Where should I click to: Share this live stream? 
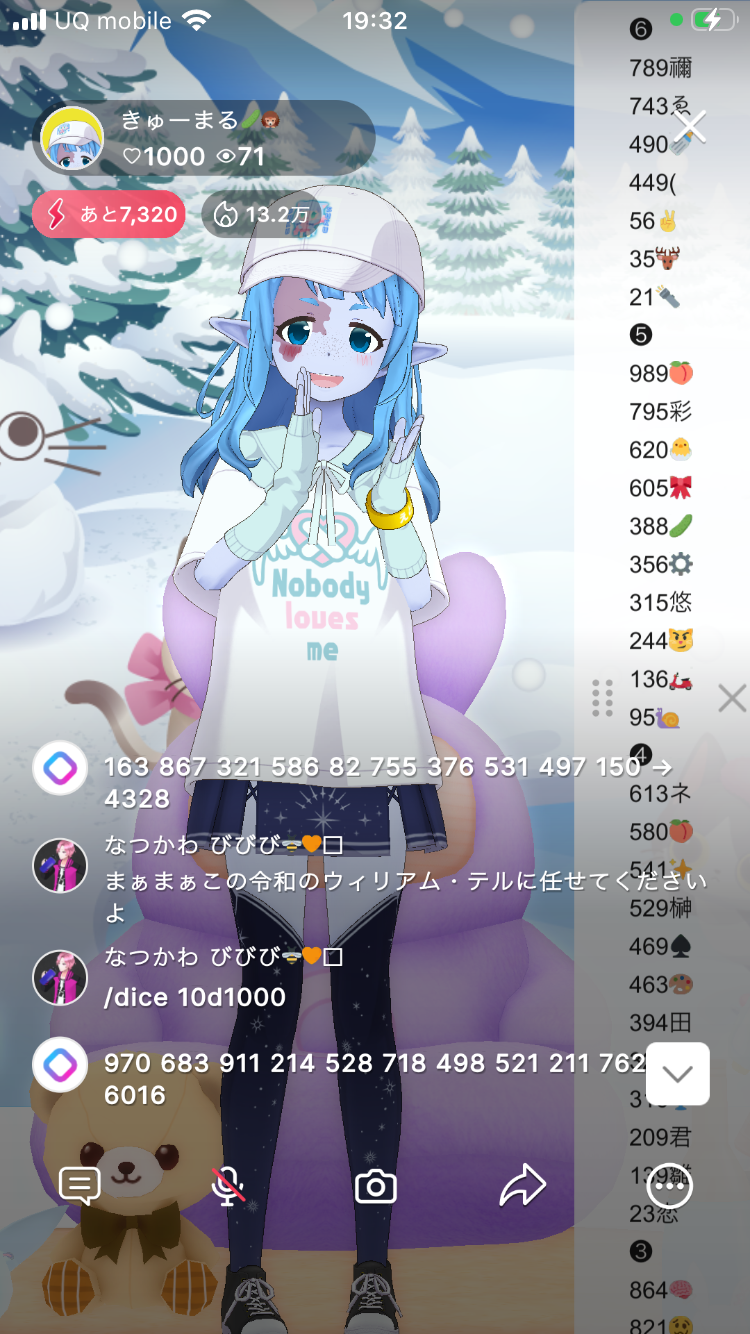tap(522, 1186)
